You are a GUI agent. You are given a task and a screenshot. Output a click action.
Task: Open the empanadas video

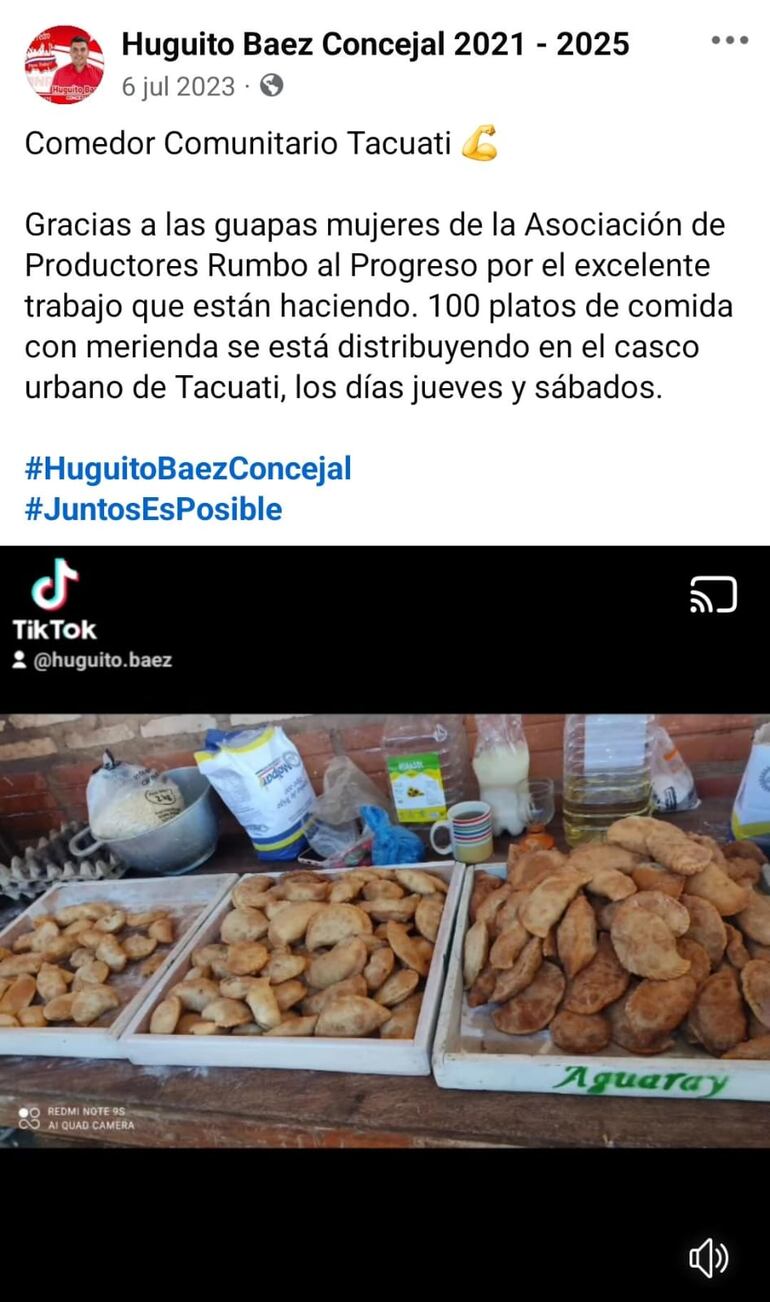click(x=385, y=930)
